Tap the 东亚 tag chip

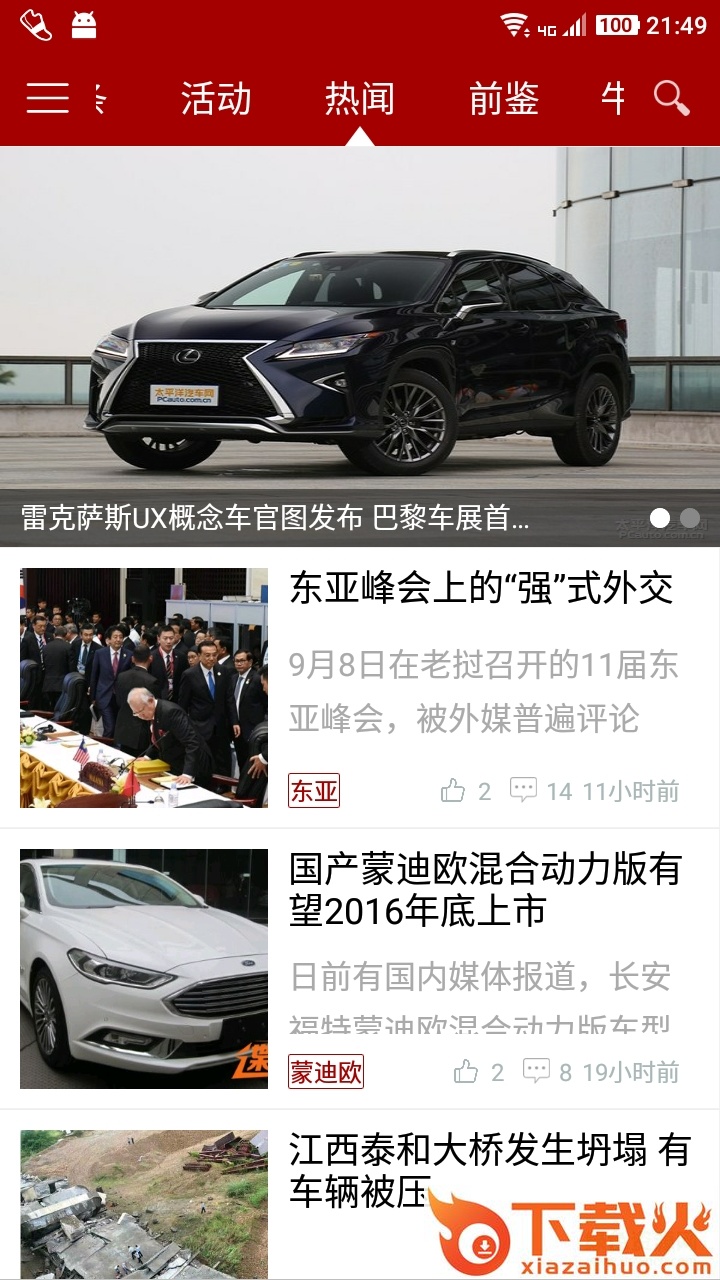click(x=314, y=791)
